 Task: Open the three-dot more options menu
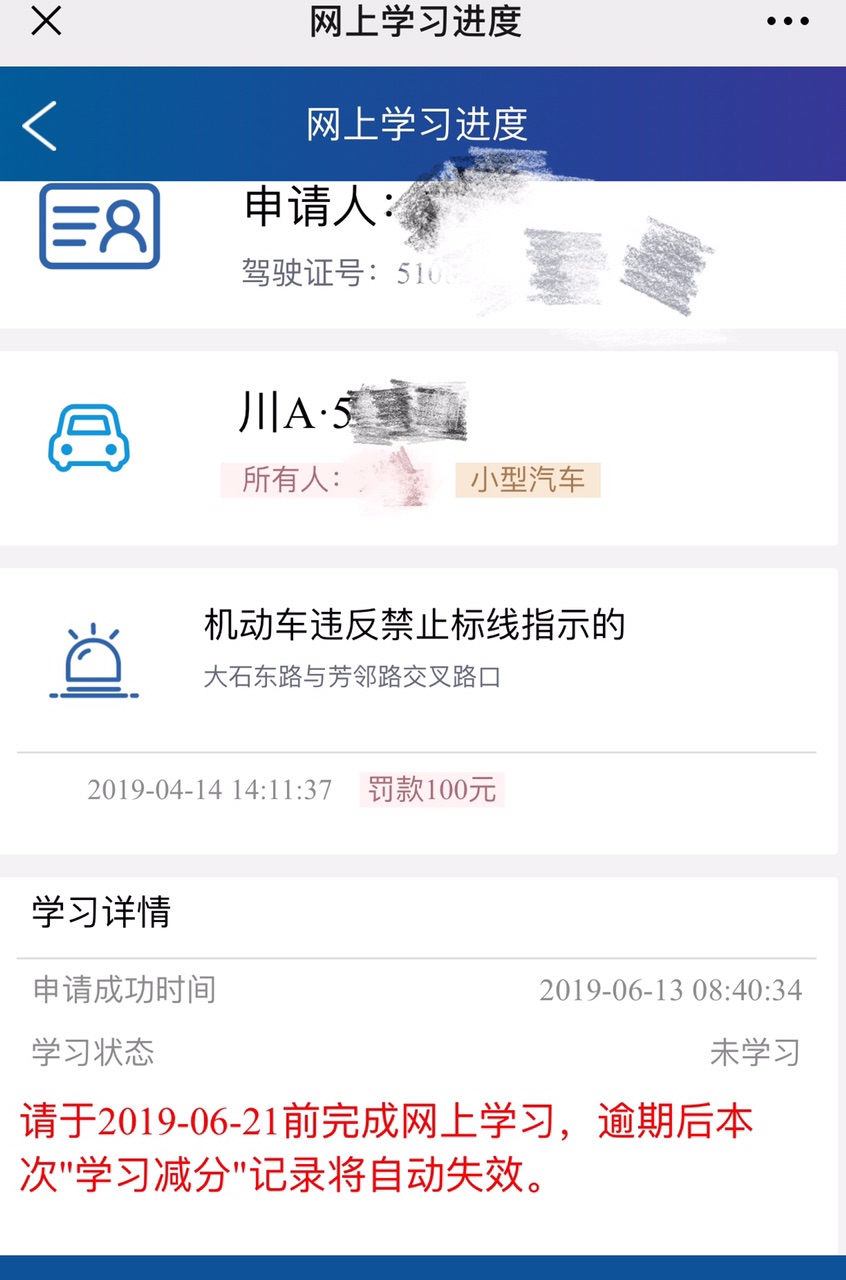[x=787, y=22]
